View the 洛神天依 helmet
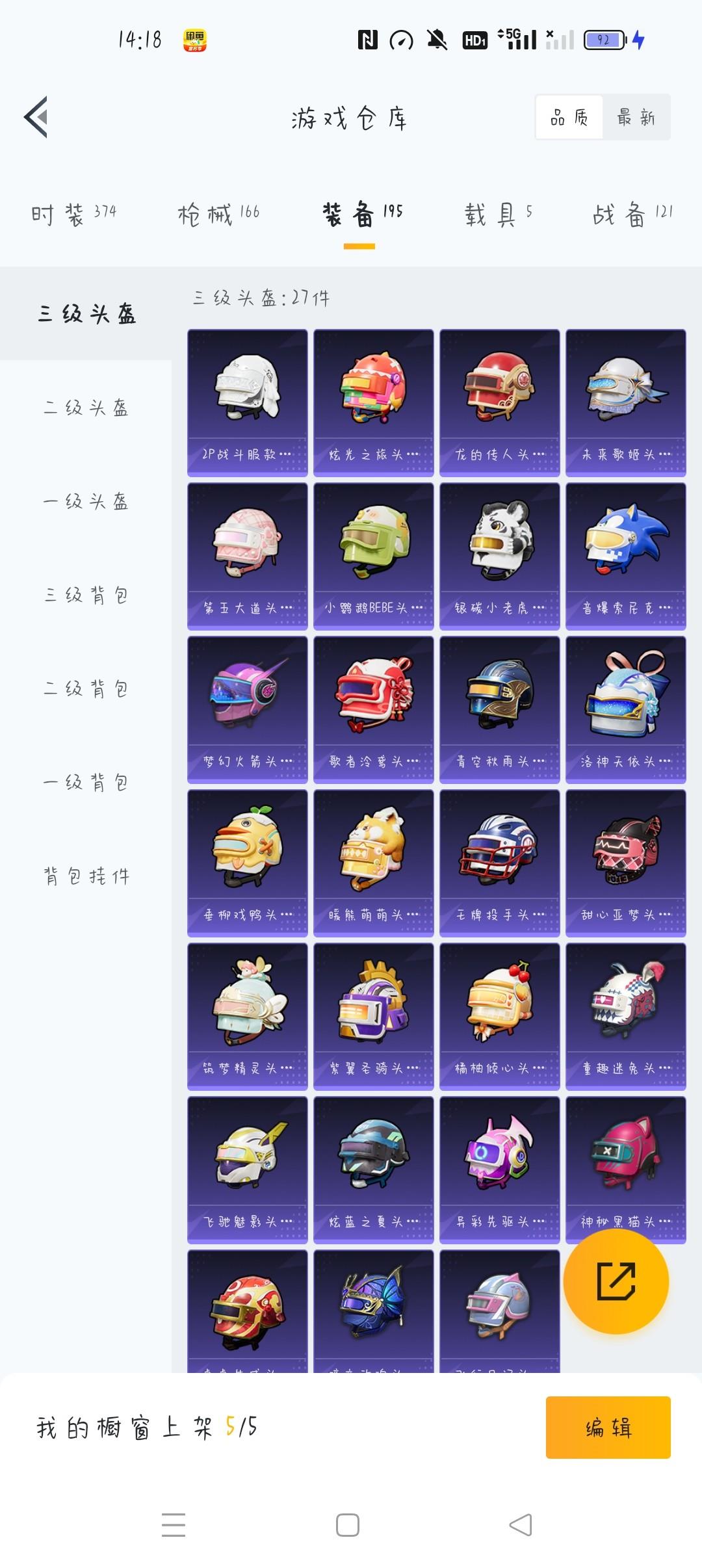 (625, 710)
